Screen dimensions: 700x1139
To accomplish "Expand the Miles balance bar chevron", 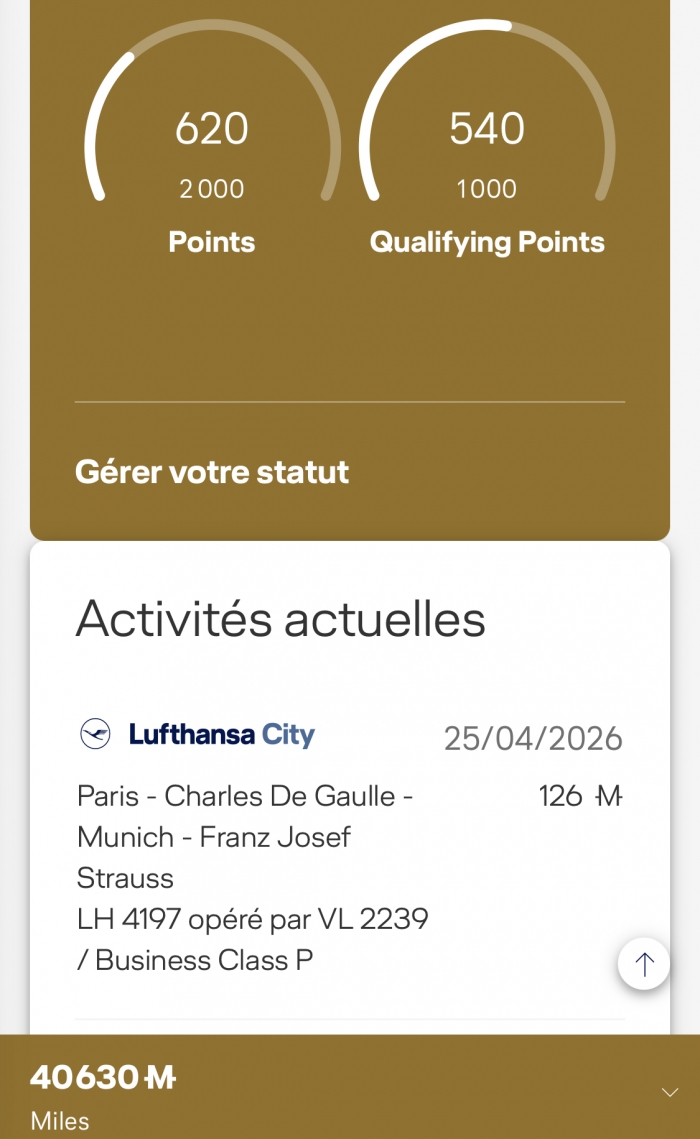I will (x=669, y=1092).
